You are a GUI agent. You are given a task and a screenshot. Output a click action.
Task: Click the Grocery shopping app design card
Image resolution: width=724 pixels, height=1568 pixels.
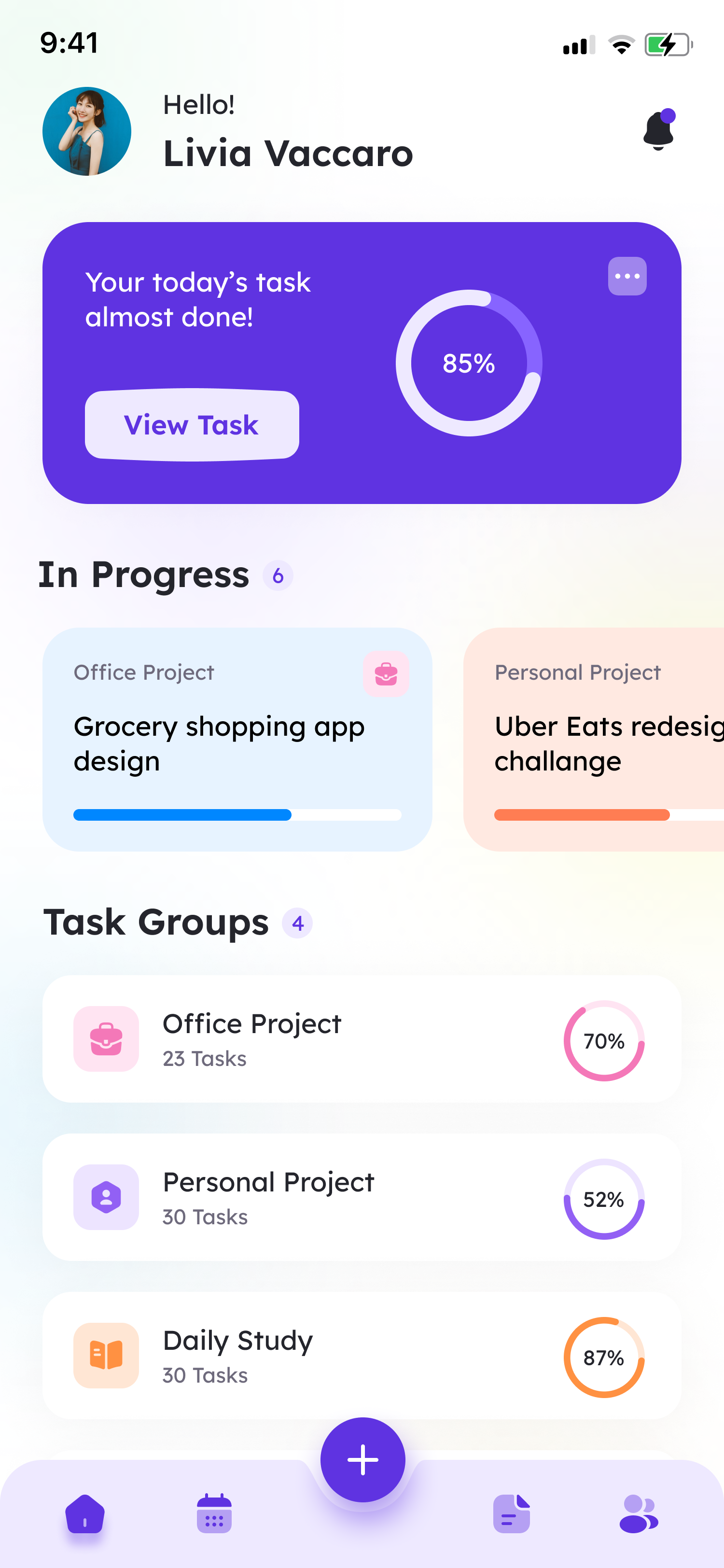(237, 738)
